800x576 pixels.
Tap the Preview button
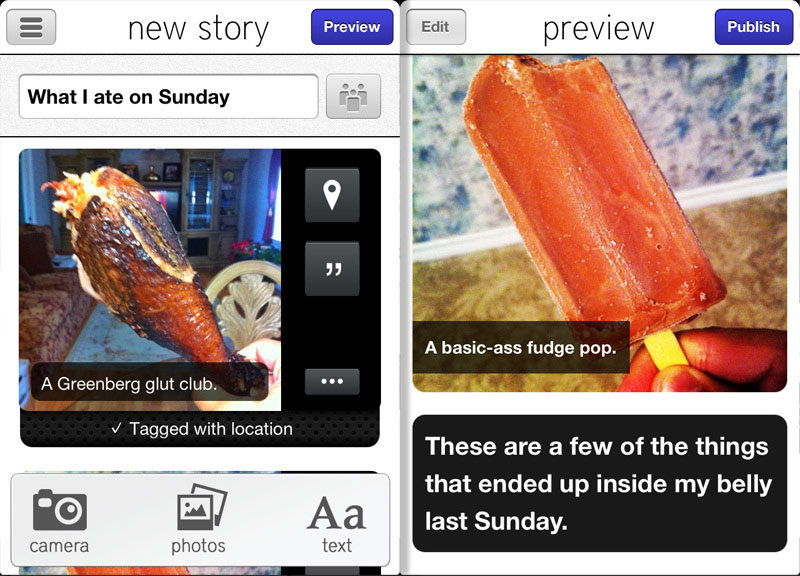(351, 27)
